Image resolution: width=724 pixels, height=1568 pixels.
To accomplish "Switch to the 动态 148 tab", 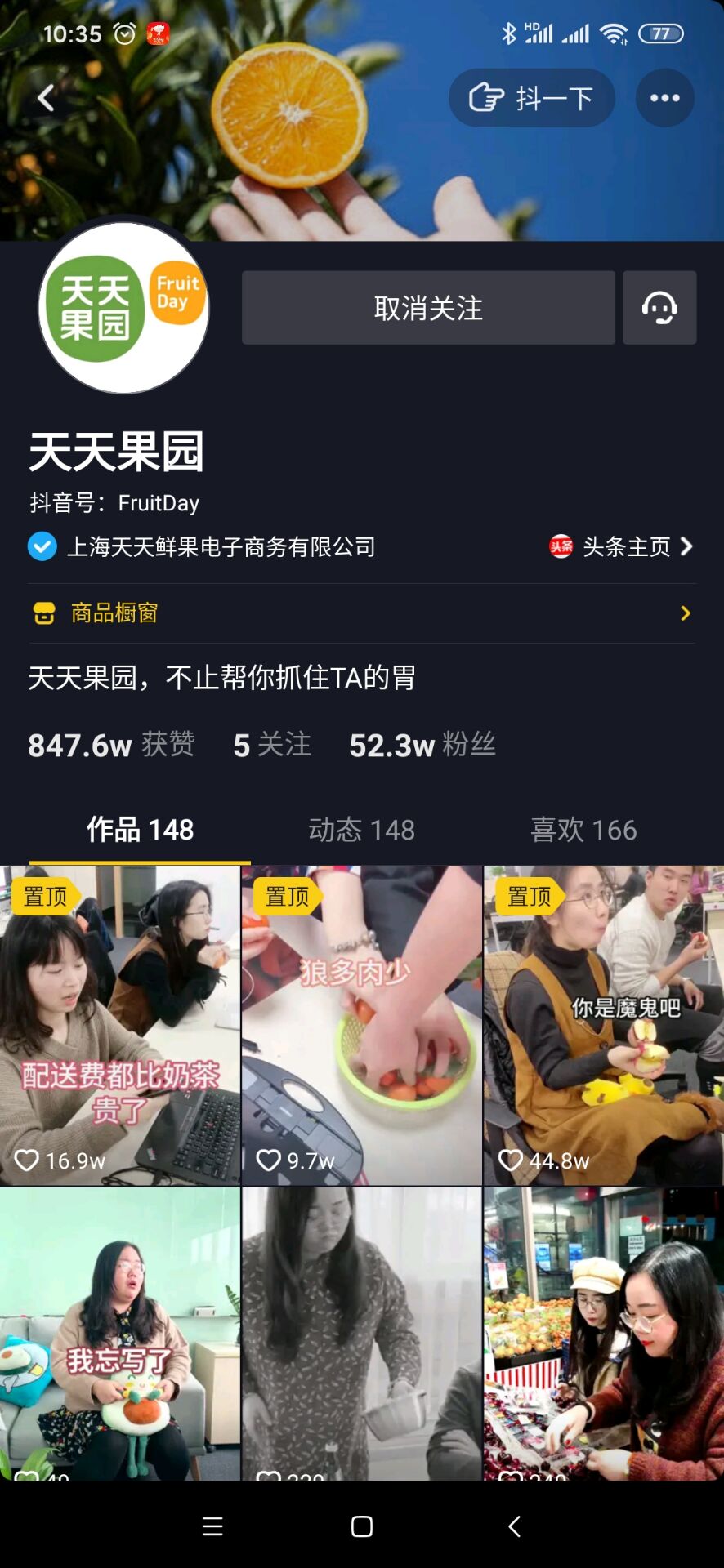I will [361, 830].
